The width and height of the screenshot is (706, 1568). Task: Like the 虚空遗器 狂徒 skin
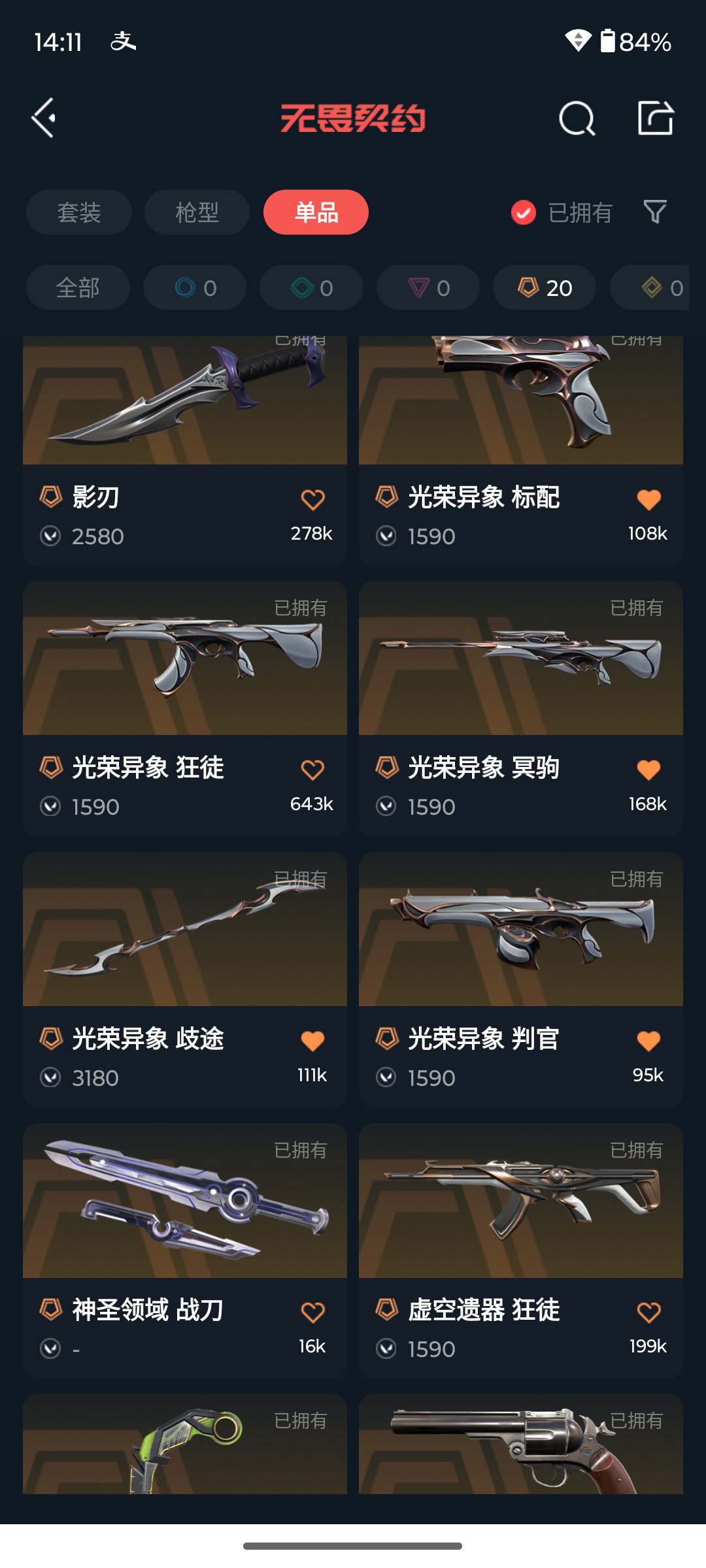coord(648,1312)
